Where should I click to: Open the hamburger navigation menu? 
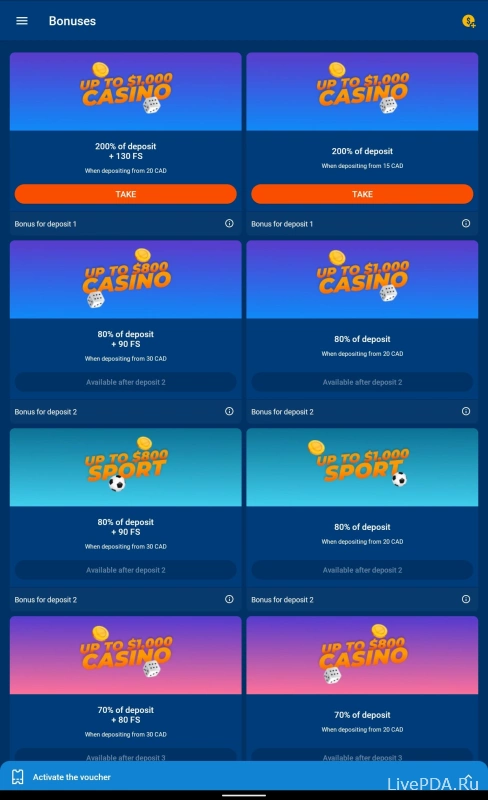click(21, 21)
